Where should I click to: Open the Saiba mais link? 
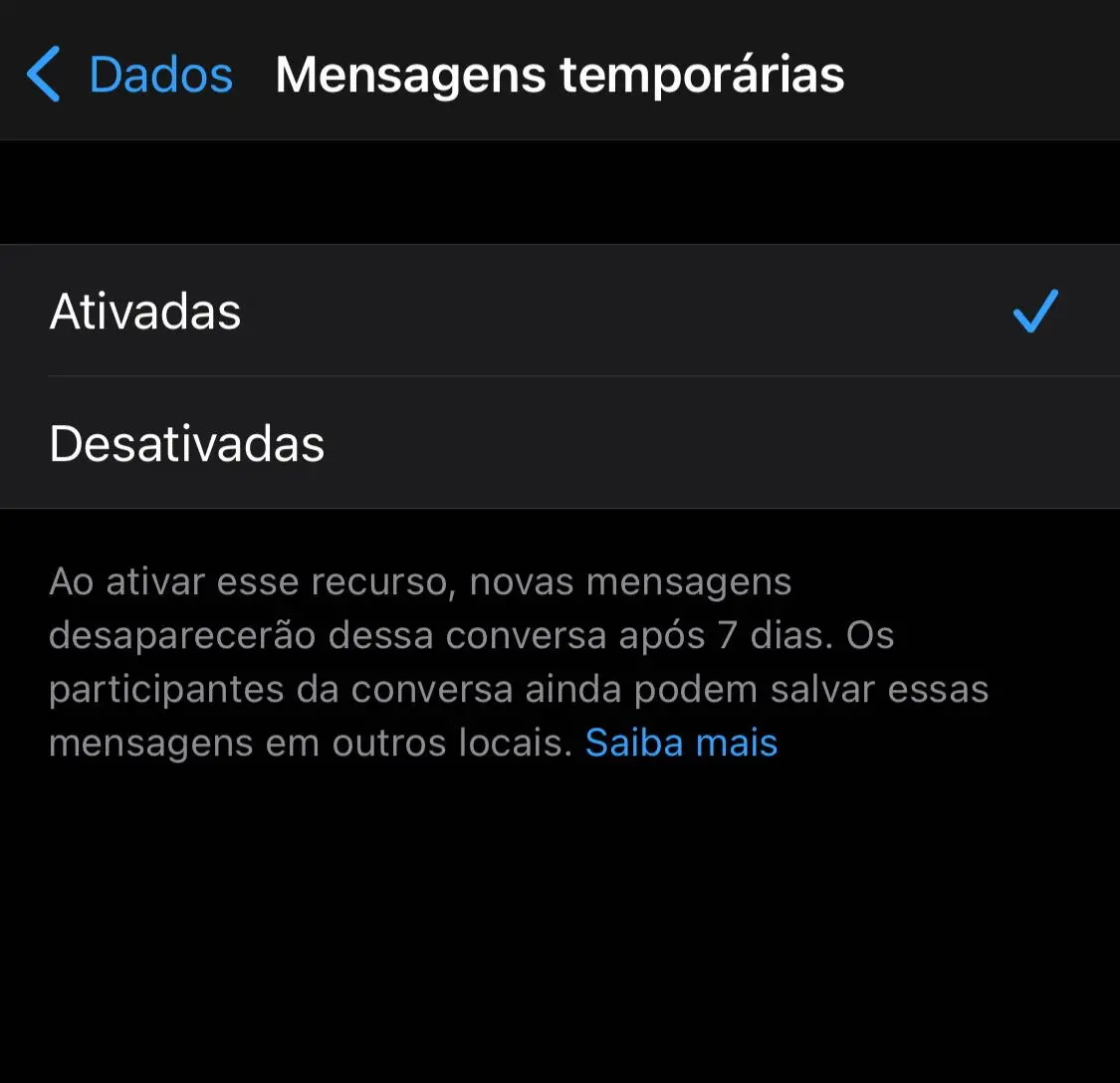681,743
